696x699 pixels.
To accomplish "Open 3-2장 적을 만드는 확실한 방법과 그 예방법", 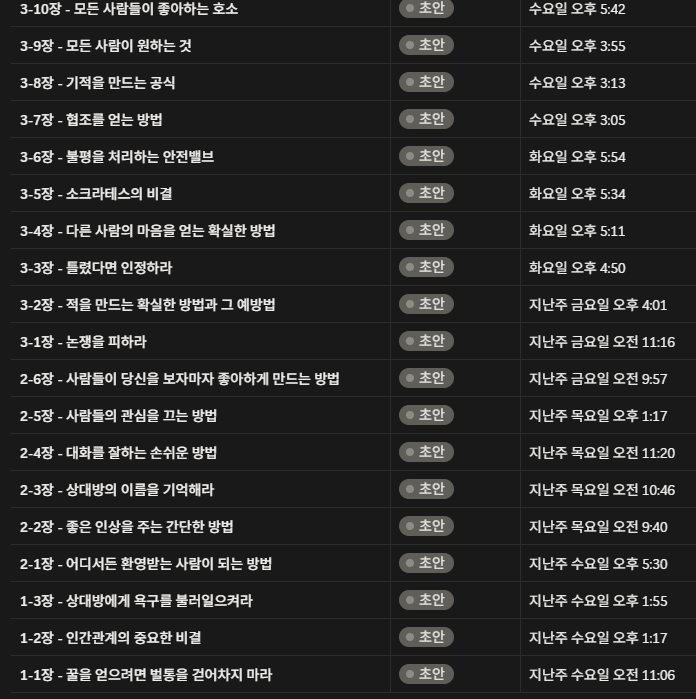I will click(148, 305).
